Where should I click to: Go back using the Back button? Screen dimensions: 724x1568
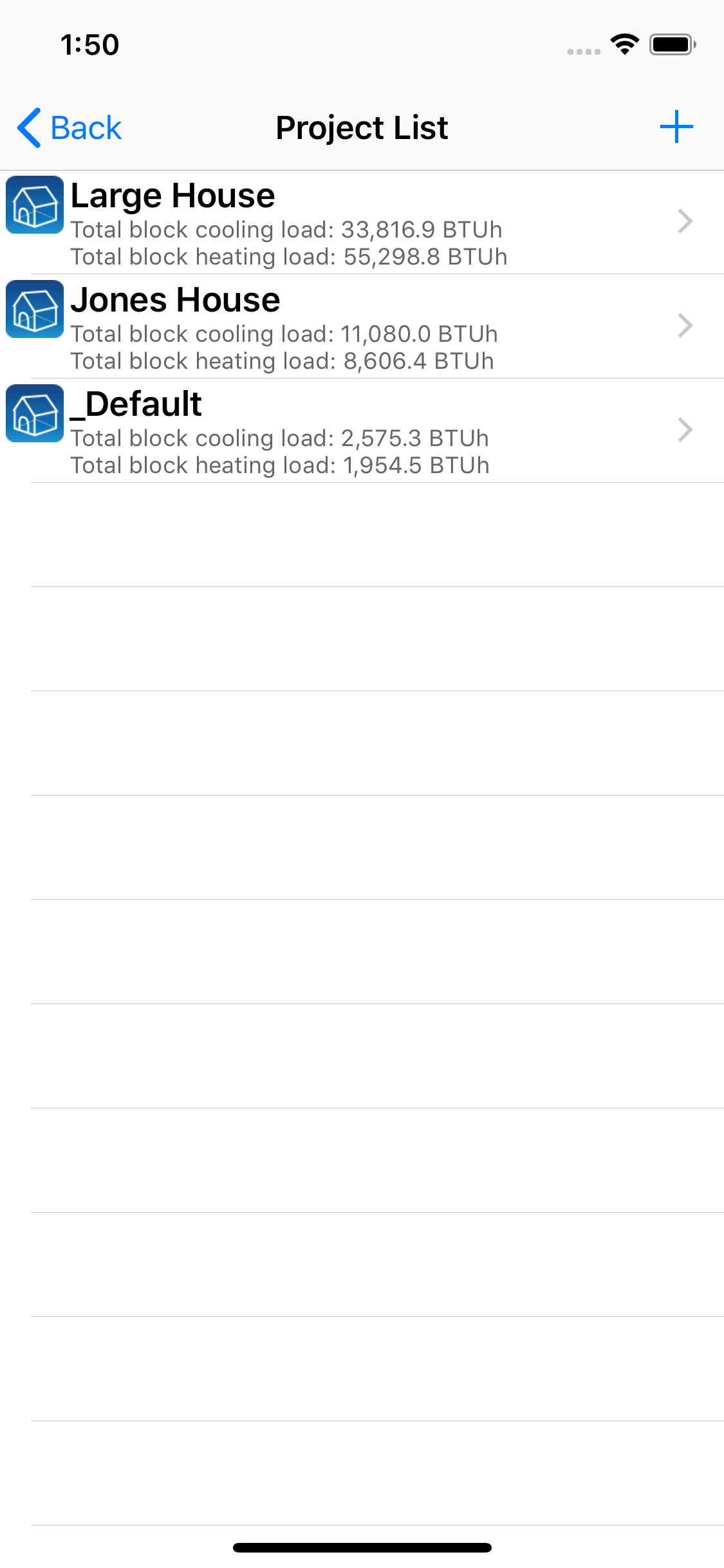pyautogui.click(x=69, y=127)
